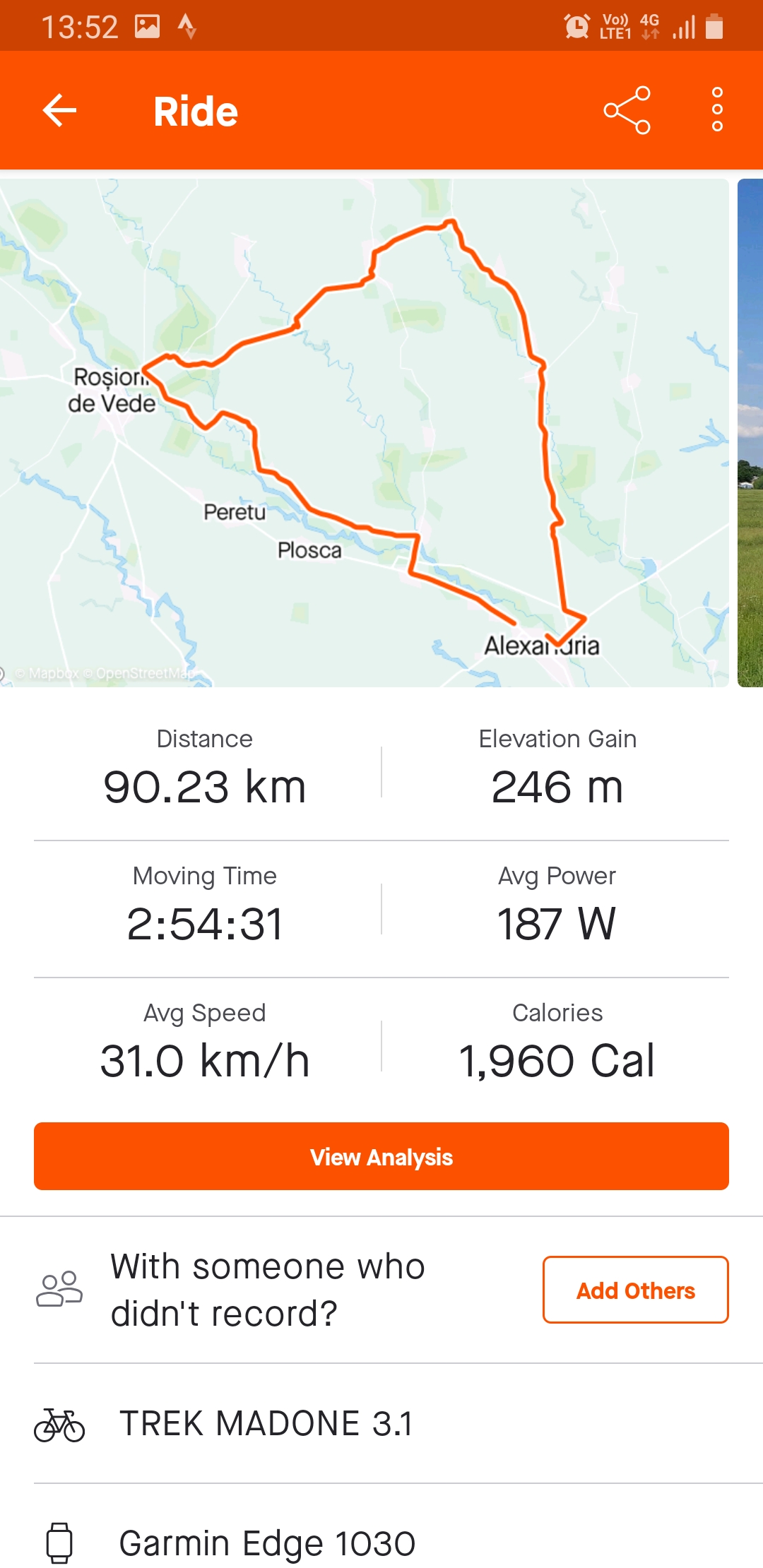This screenshot has height=1568, width=763.
Task: Open the ride photo next to the map
Action: click(x=750, y=432)
